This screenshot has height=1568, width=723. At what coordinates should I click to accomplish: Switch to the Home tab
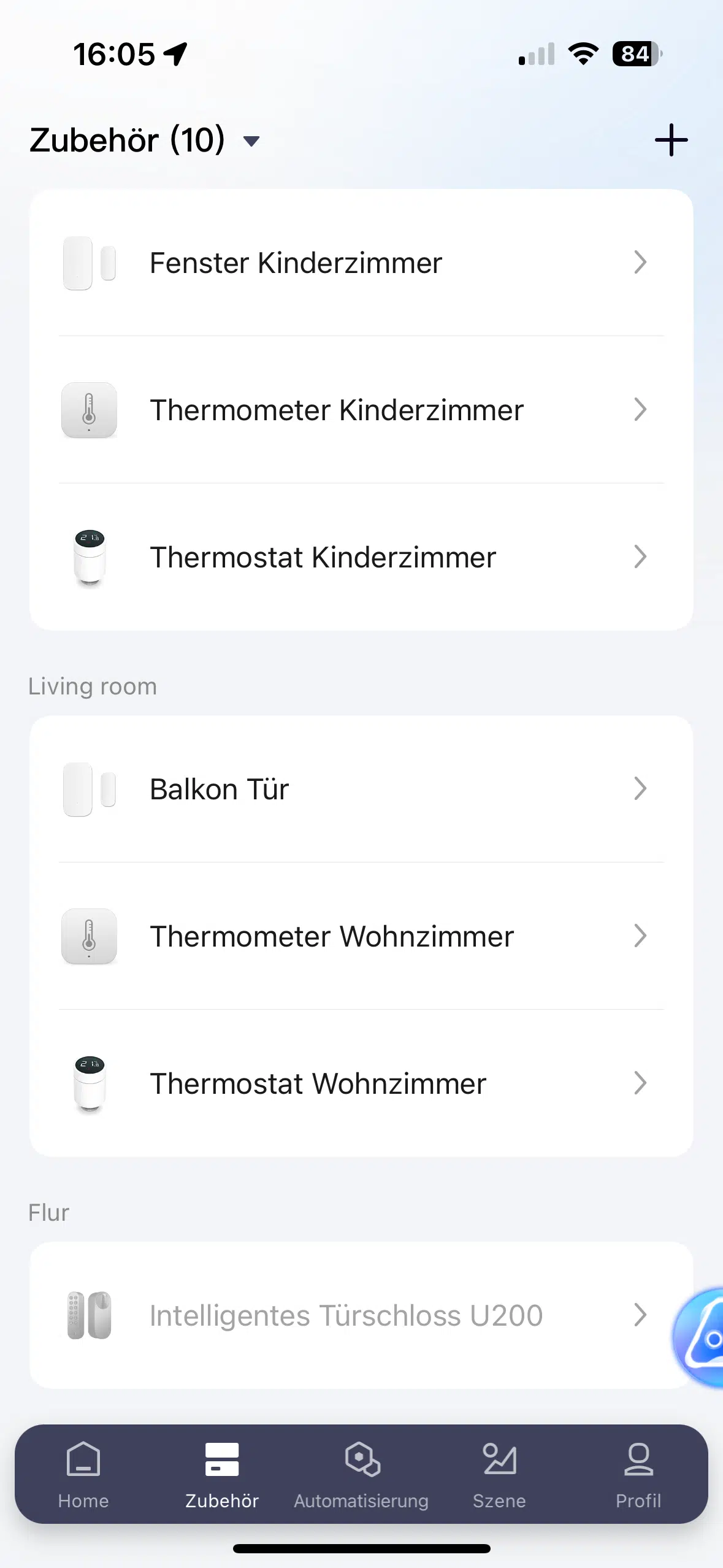tap(83, 1475)
